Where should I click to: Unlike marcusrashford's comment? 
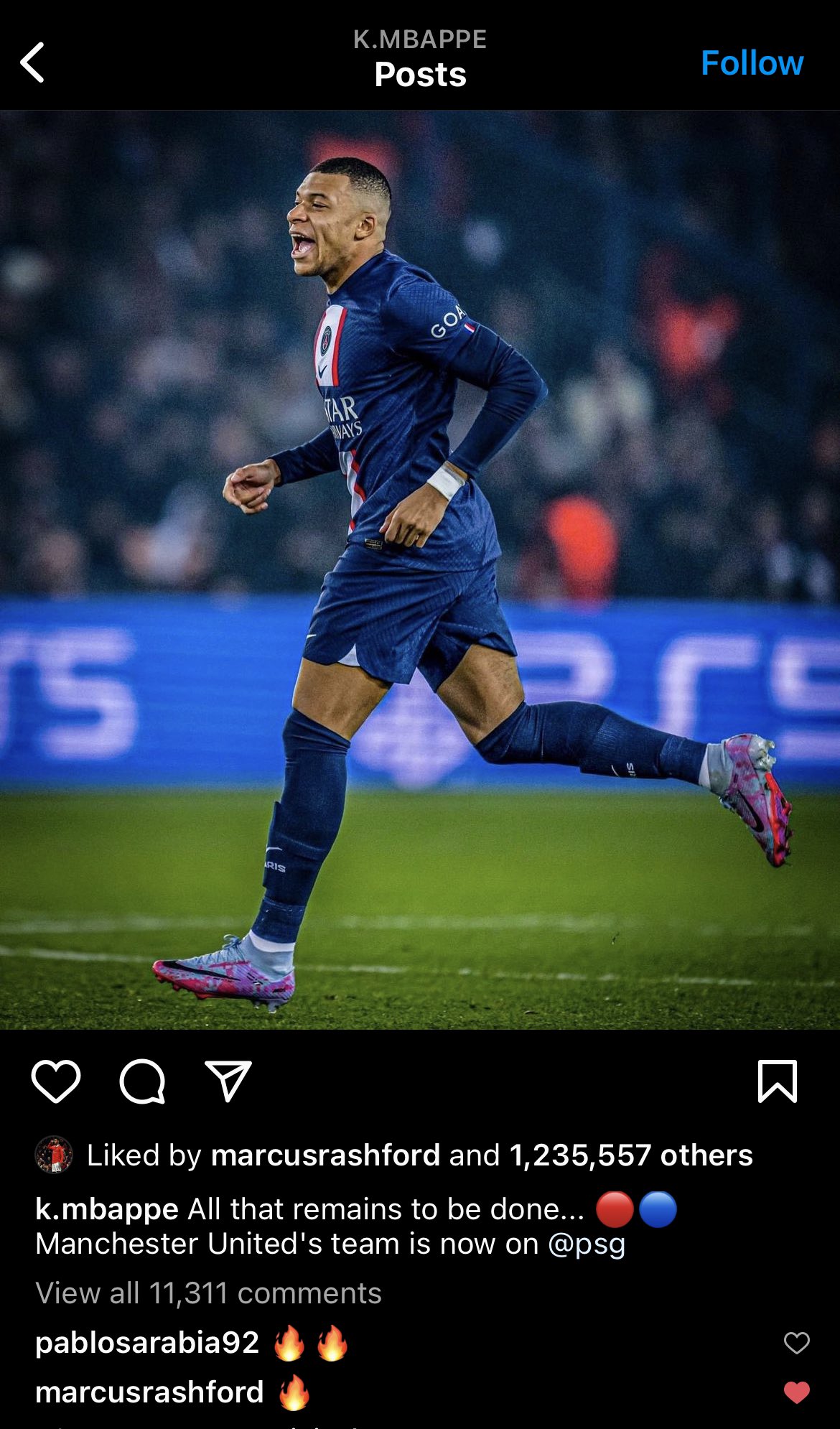[796, 1392]
